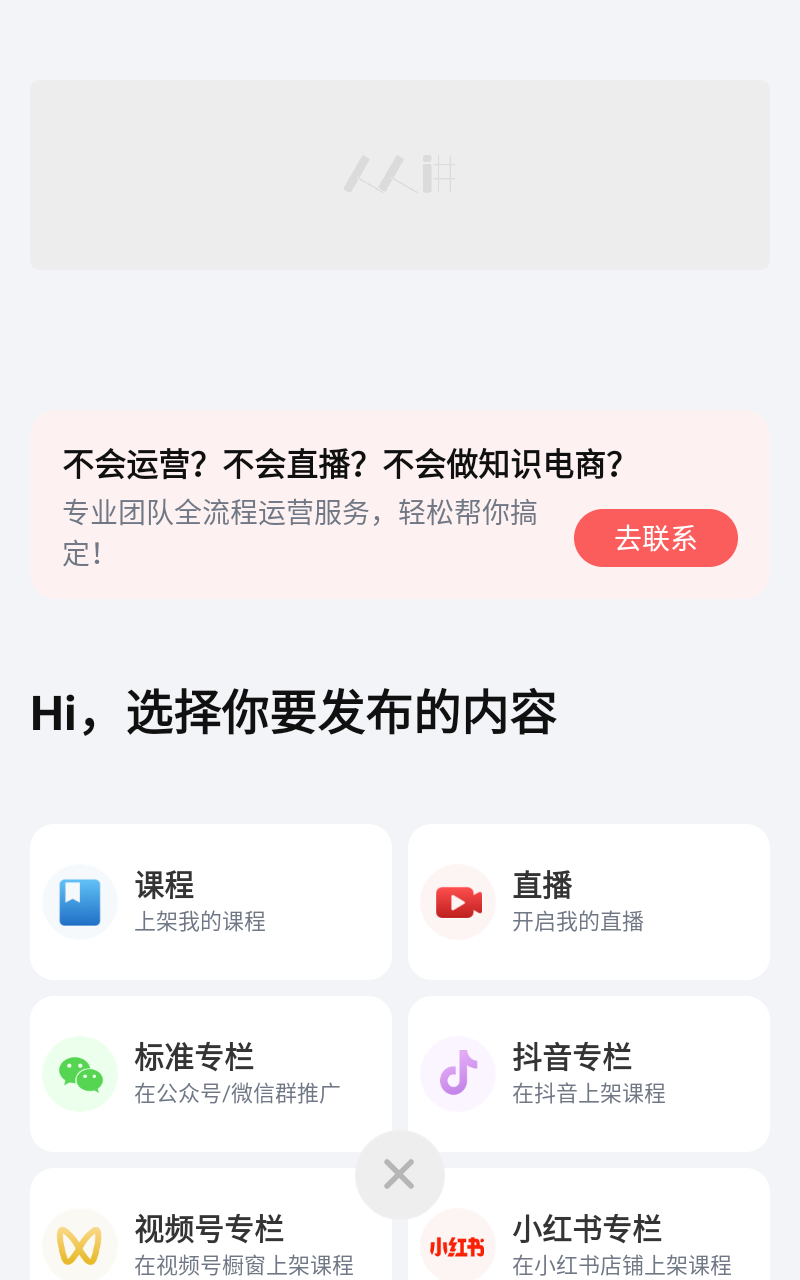Choose 直播 to start a livestream

tap(588, 902)
